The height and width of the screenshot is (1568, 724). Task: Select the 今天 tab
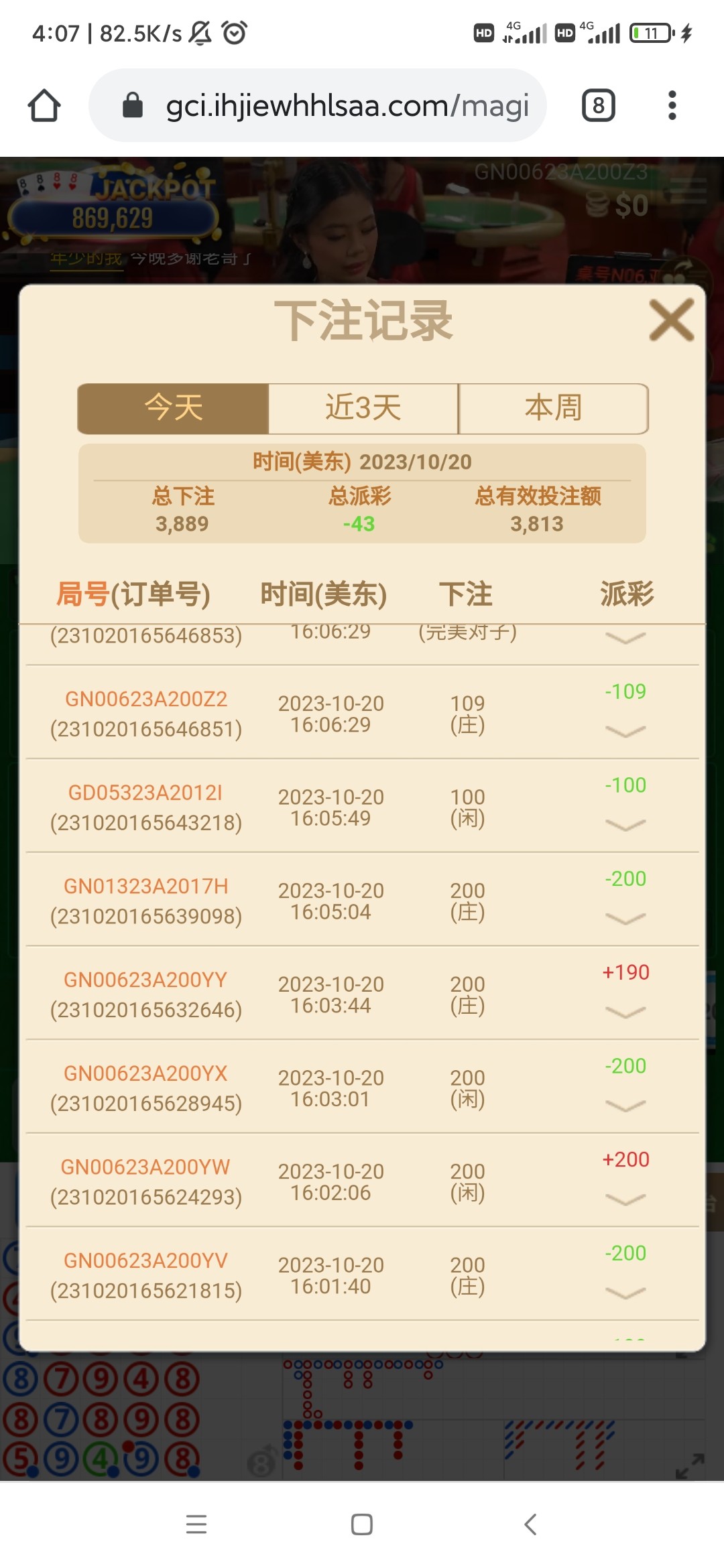174,408
